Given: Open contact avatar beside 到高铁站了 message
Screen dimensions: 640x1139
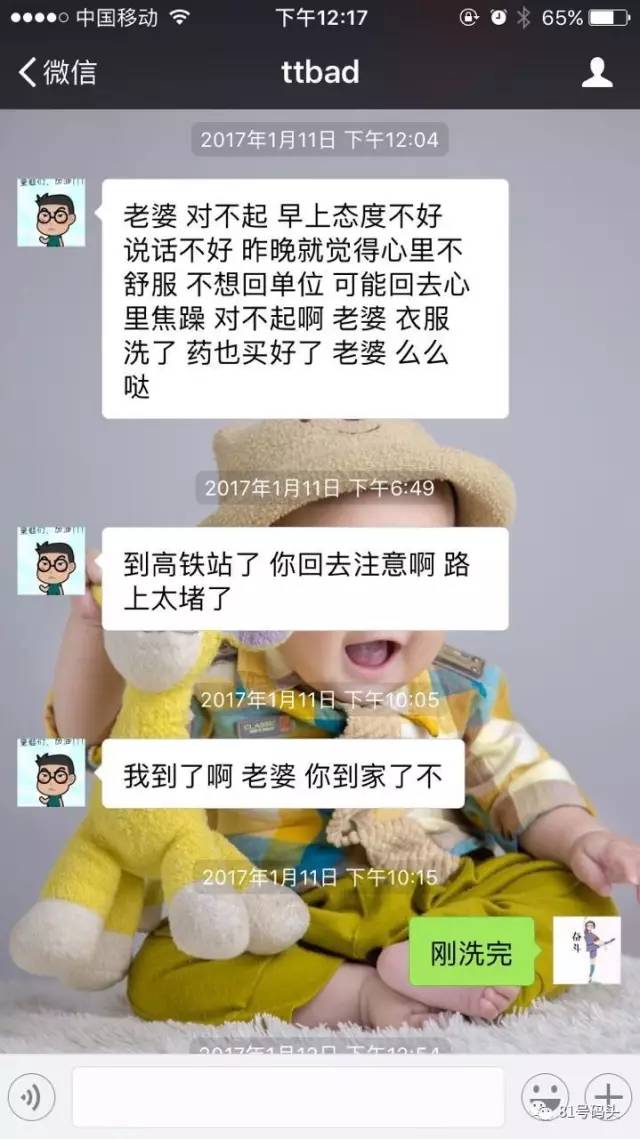Looking at the screenshot, I should click(51, 562).
